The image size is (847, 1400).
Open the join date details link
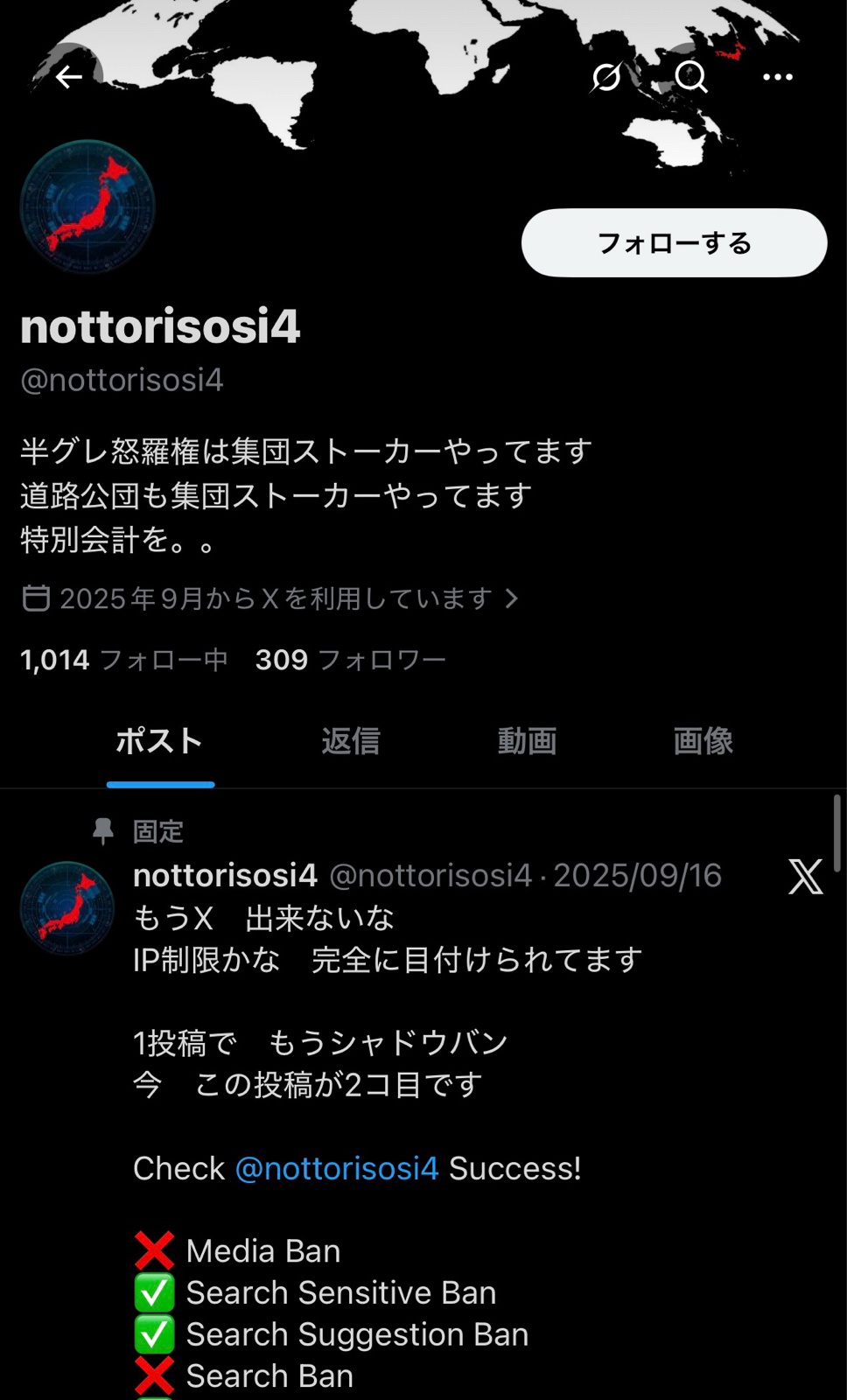(x=269, y=598)
